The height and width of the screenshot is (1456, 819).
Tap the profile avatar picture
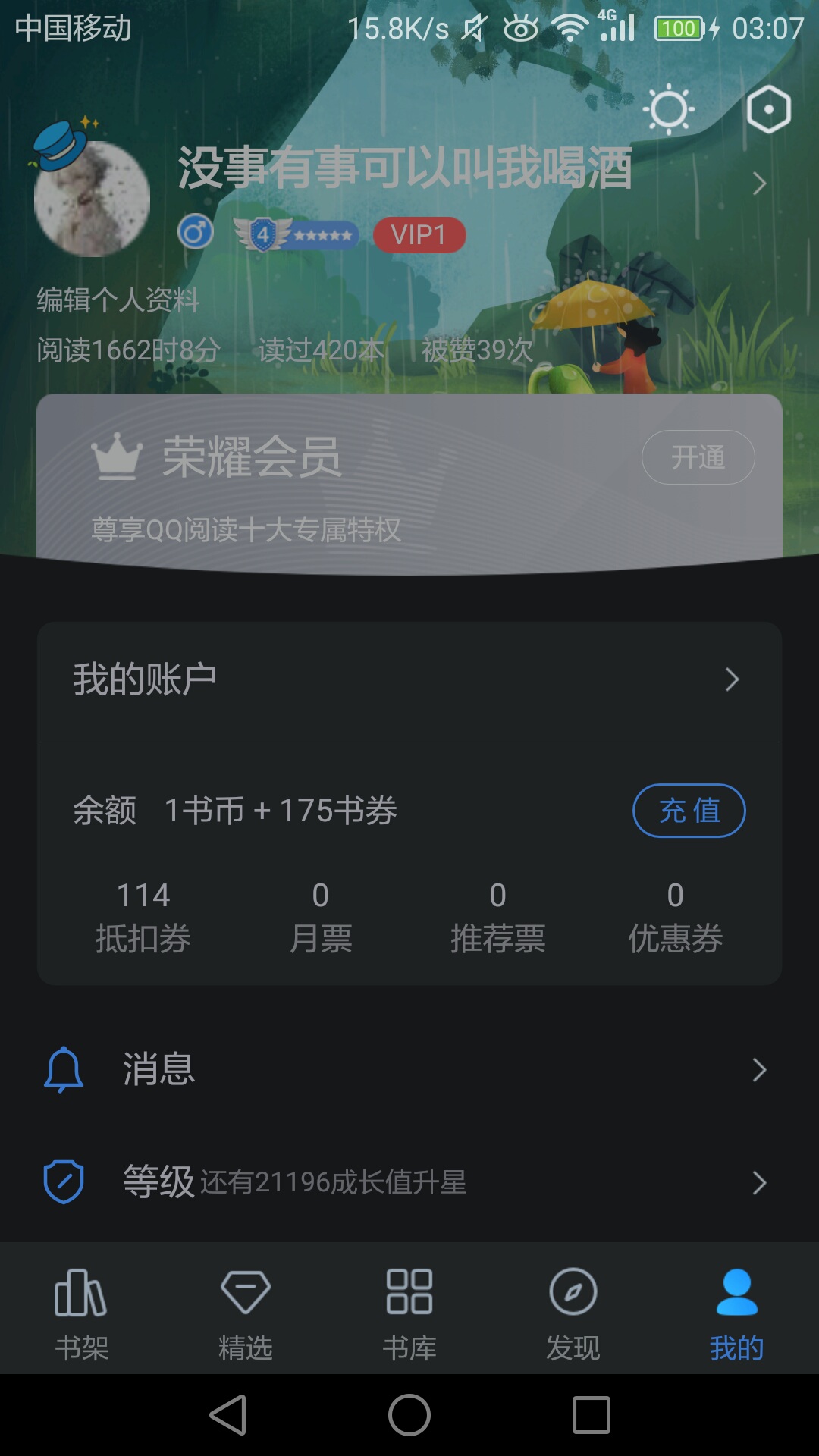92,198
